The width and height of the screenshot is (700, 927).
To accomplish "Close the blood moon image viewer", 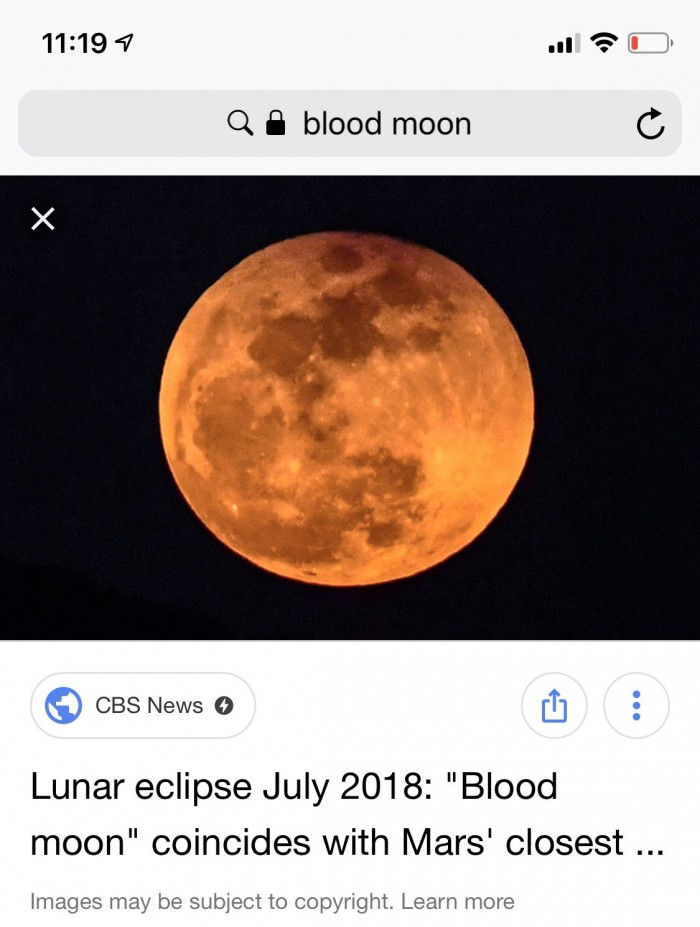I will pyautogui.click(x=43, y=219).
